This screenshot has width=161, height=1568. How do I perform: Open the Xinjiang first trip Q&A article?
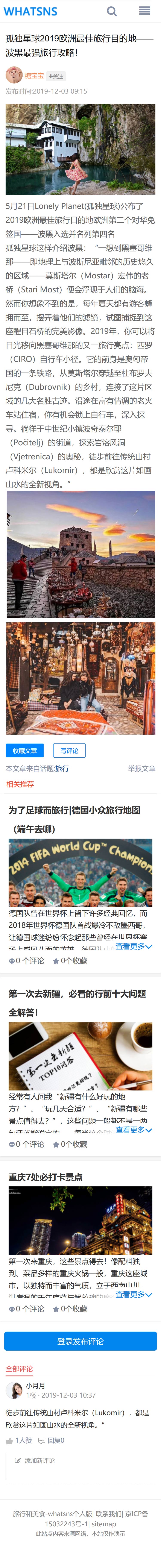(77, 993)
